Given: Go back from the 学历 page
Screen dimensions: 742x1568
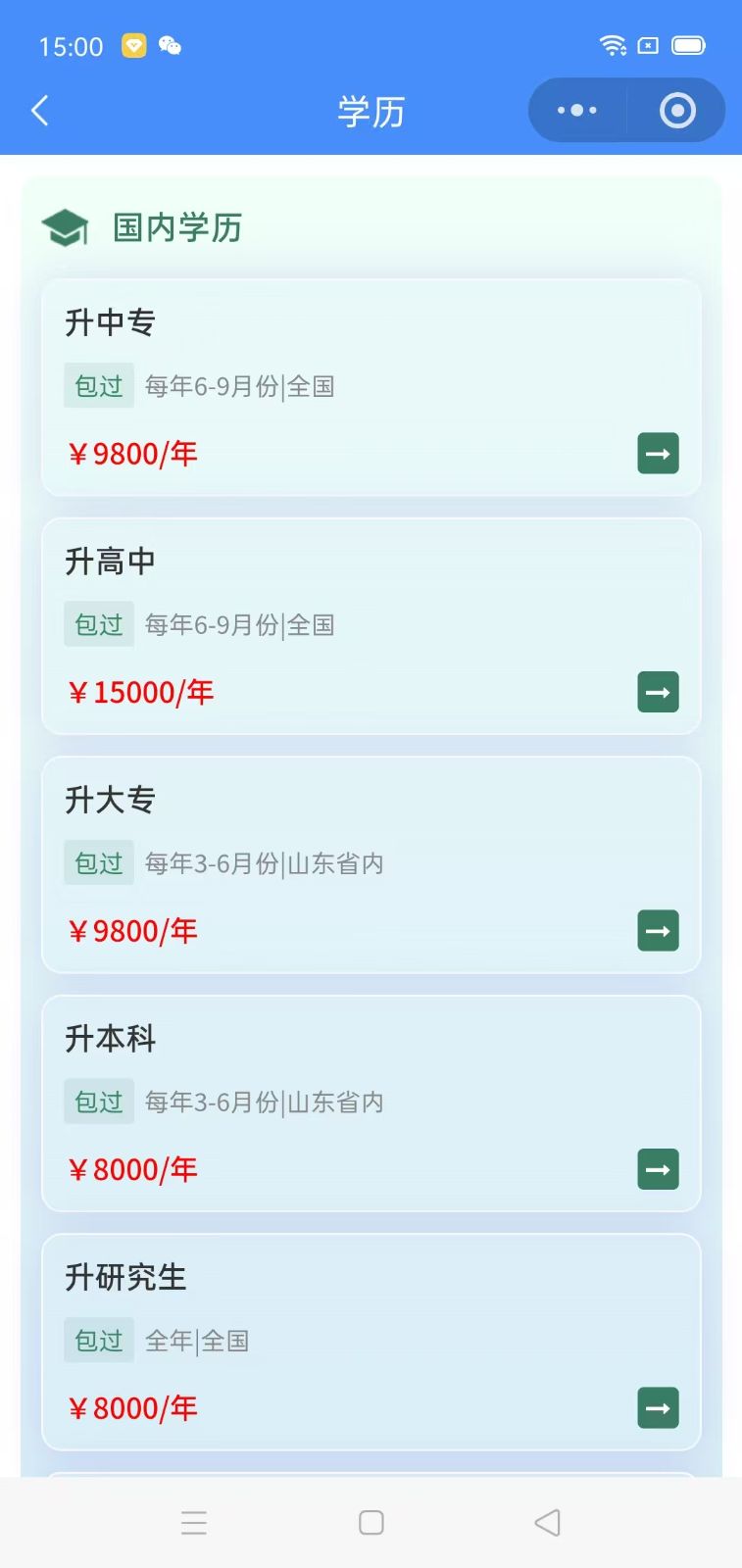Looking at the screenshot, I should (40, 111).
